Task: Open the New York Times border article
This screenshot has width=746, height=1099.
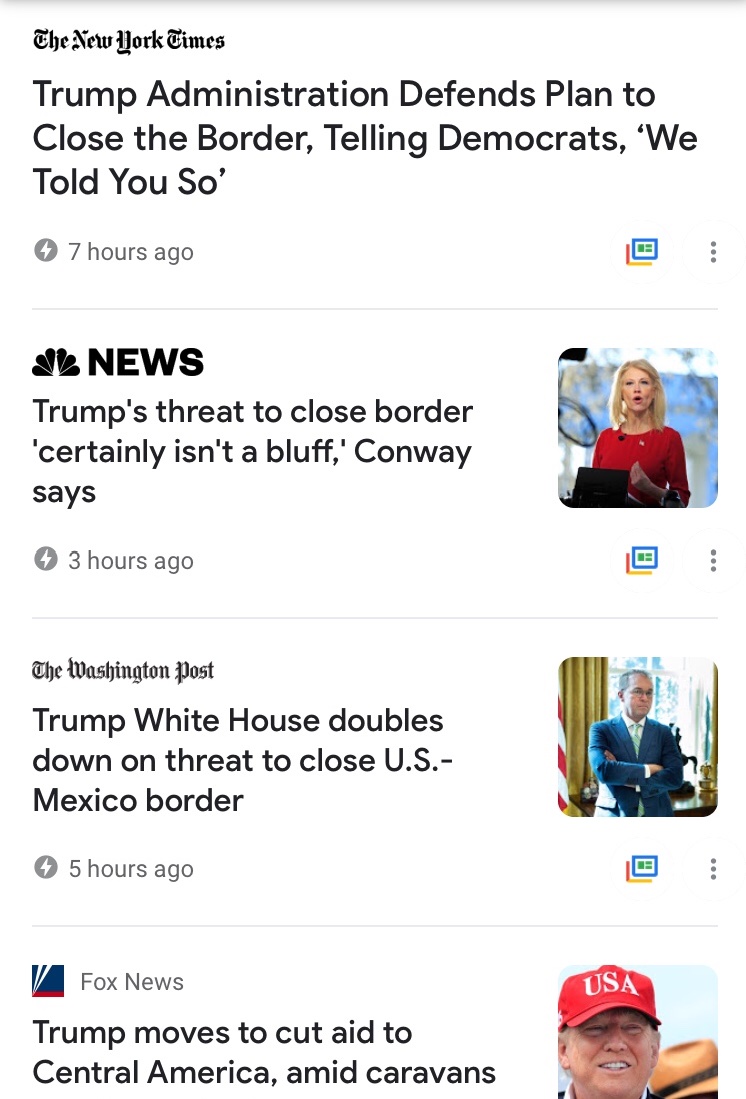Action: tap(365, 138)
